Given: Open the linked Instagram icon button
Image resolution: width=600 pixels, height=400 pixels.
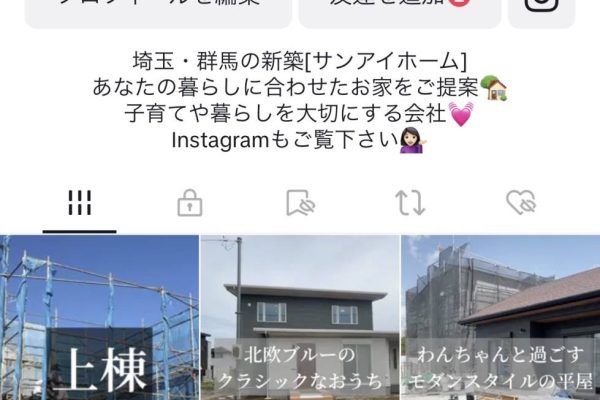Looking at the screenshot, I should tap(541, 10).
